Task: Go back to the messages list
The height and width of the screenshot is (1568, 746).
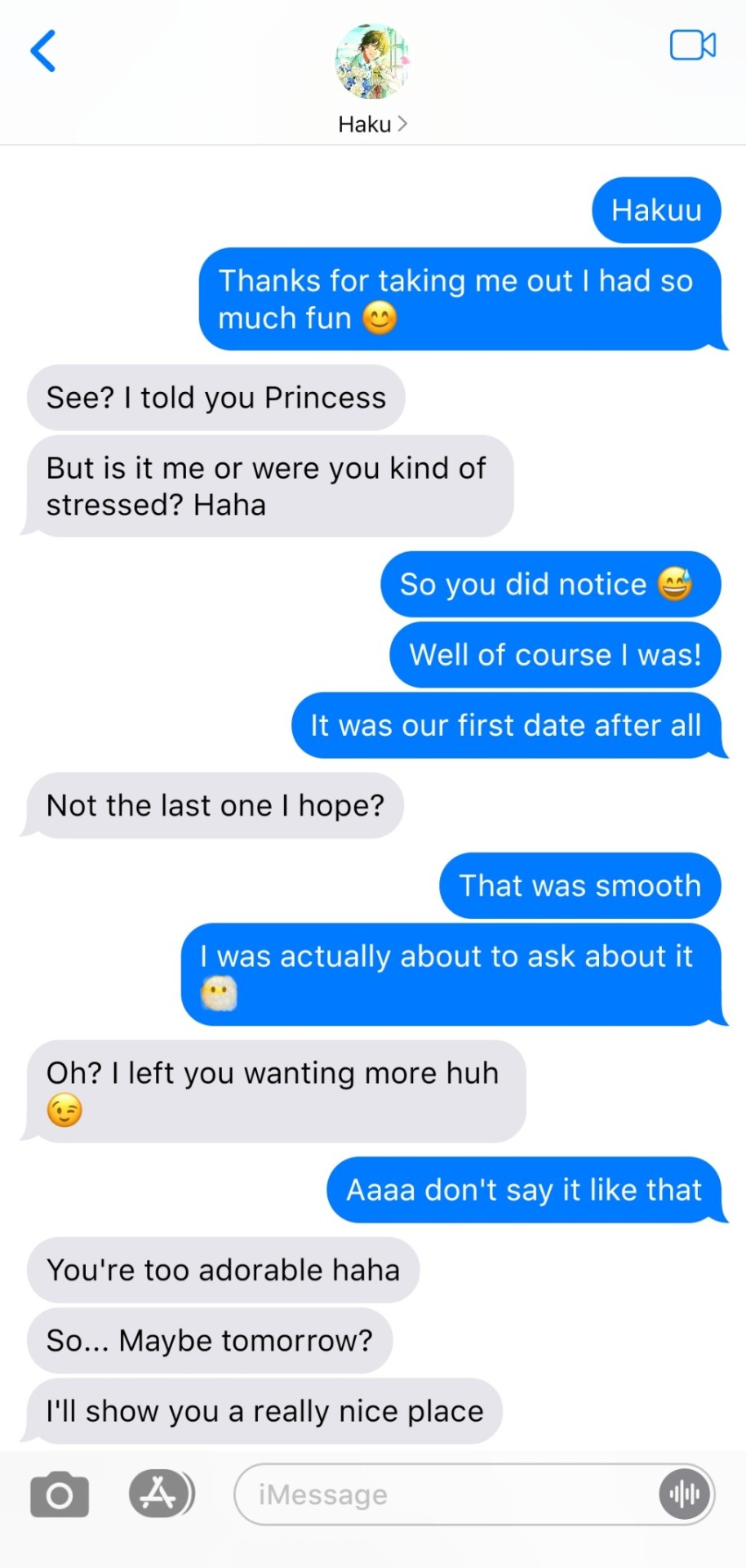Action: click(43, 51)
